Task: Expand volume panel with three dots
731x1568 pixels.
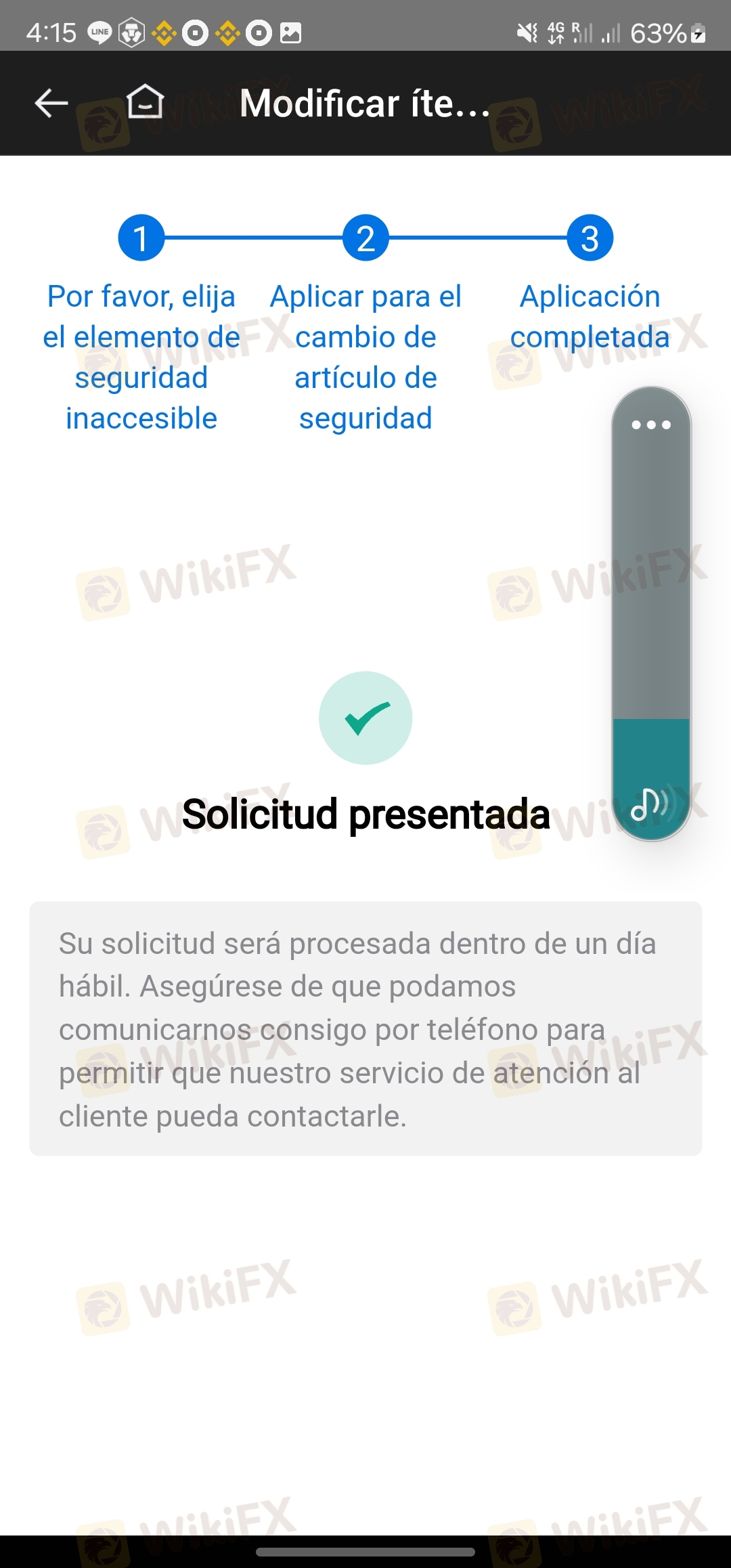Action: [x=650, y=425]
